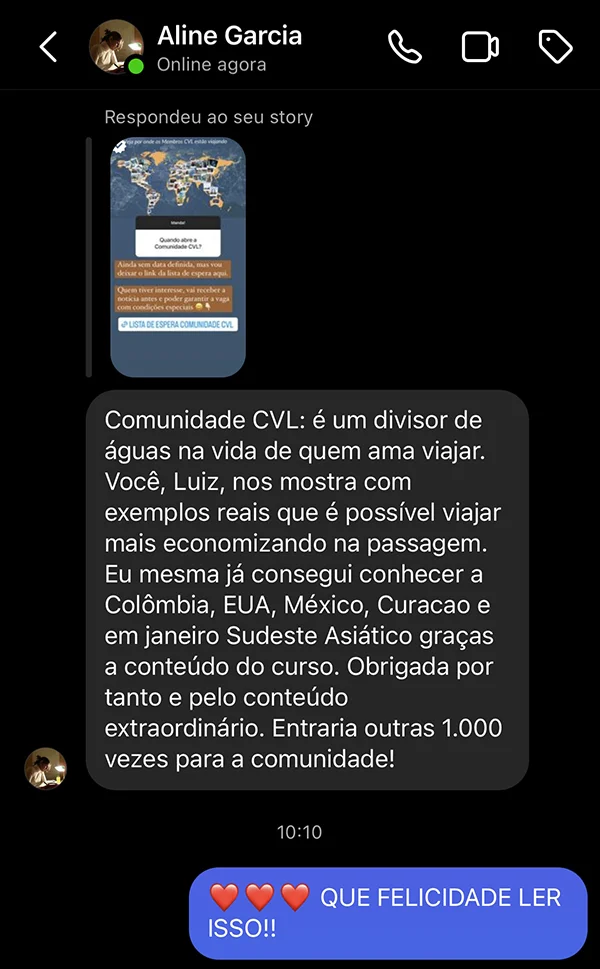Tap Aline's avatar beside her message
The image size is (600, 969).
(45, 767)
